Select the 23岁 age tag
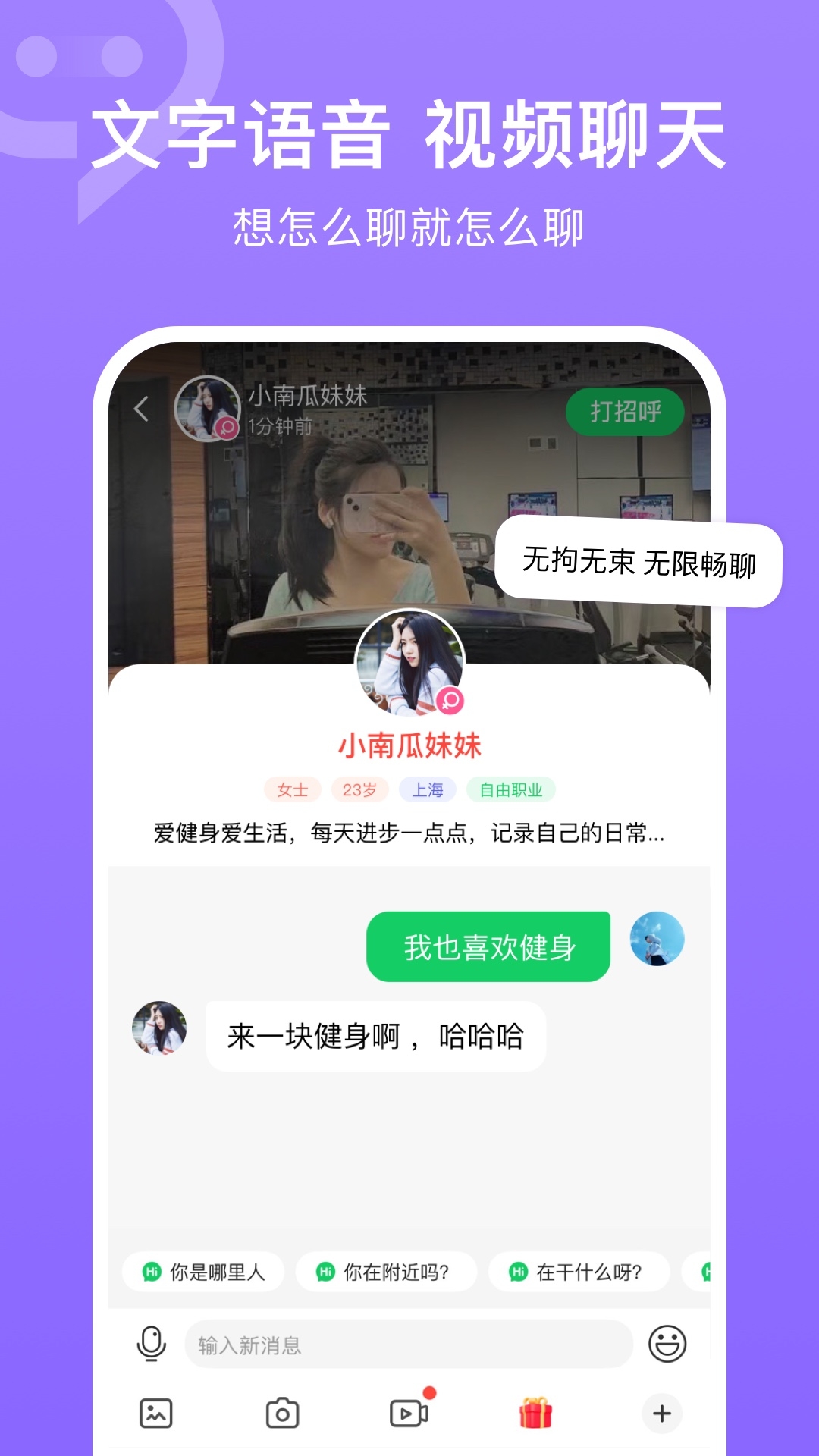The image size is (819, 1456). point(360,788)
